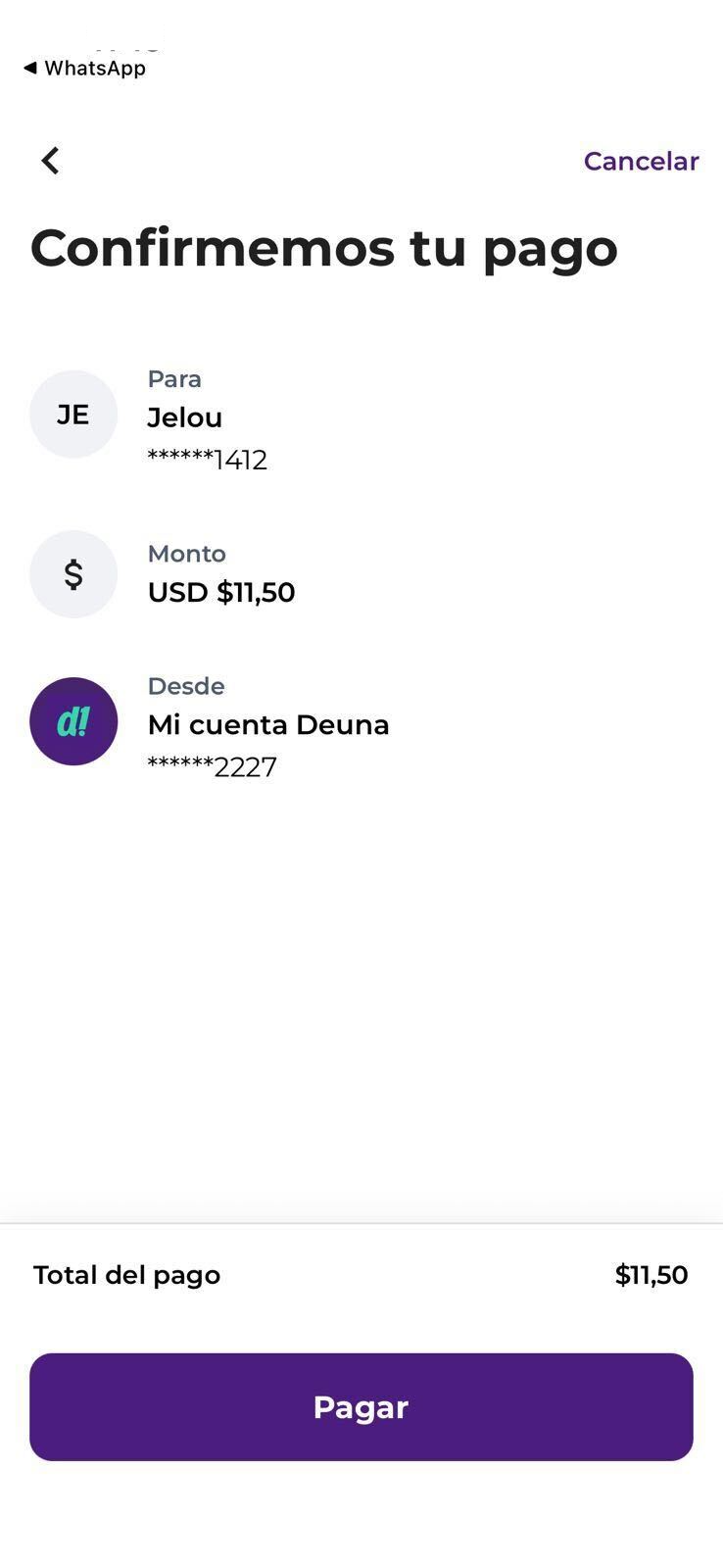Viewport: 723px width, 1568px height.
Task: Open the Jelou recipient details
Action: [184, 416]
